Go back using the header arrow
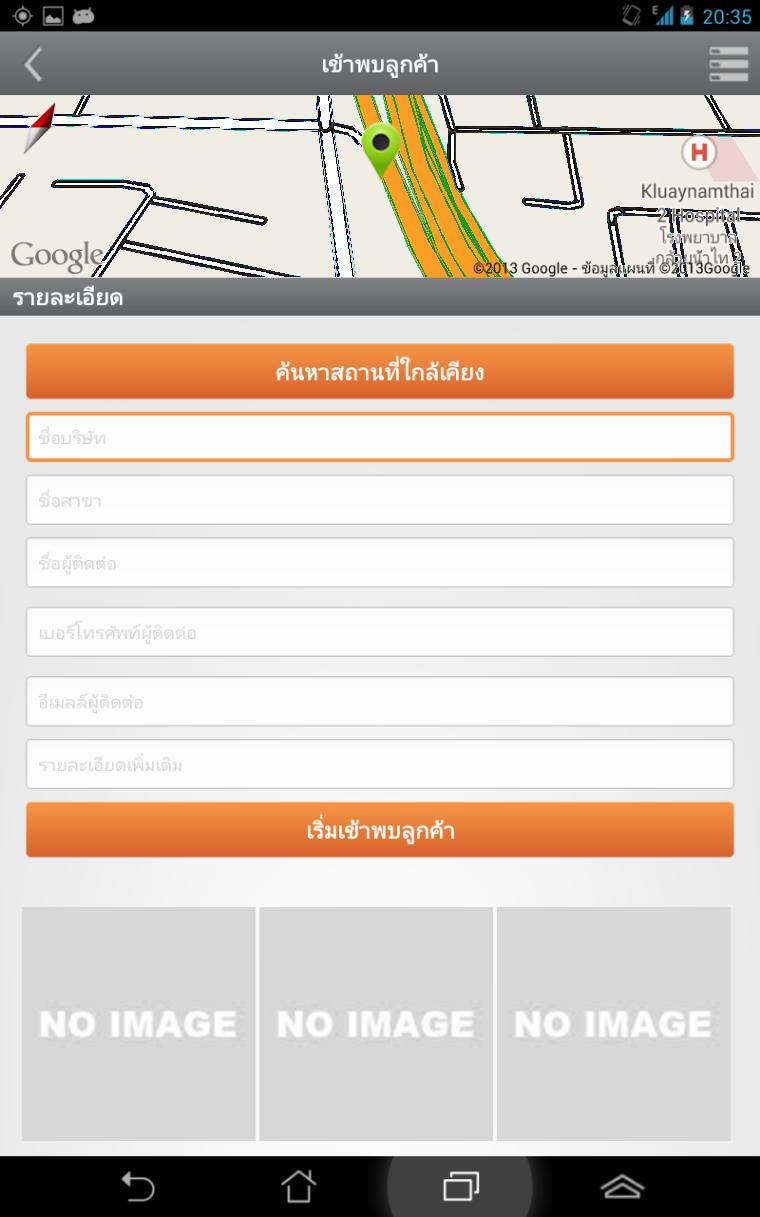 coord(34,64)
